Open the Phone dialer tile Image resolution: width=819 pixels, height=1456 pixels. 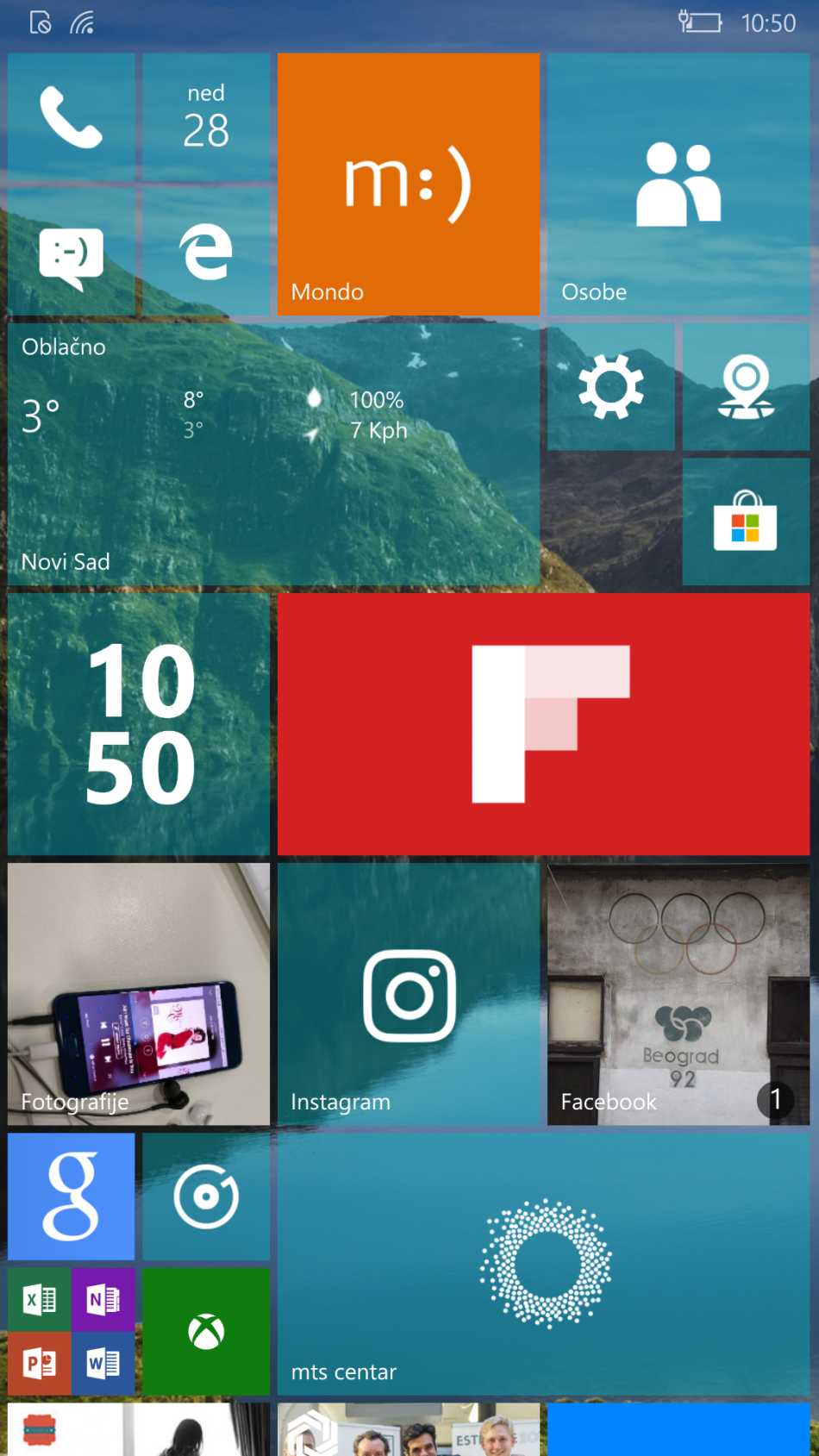(71, 113)
